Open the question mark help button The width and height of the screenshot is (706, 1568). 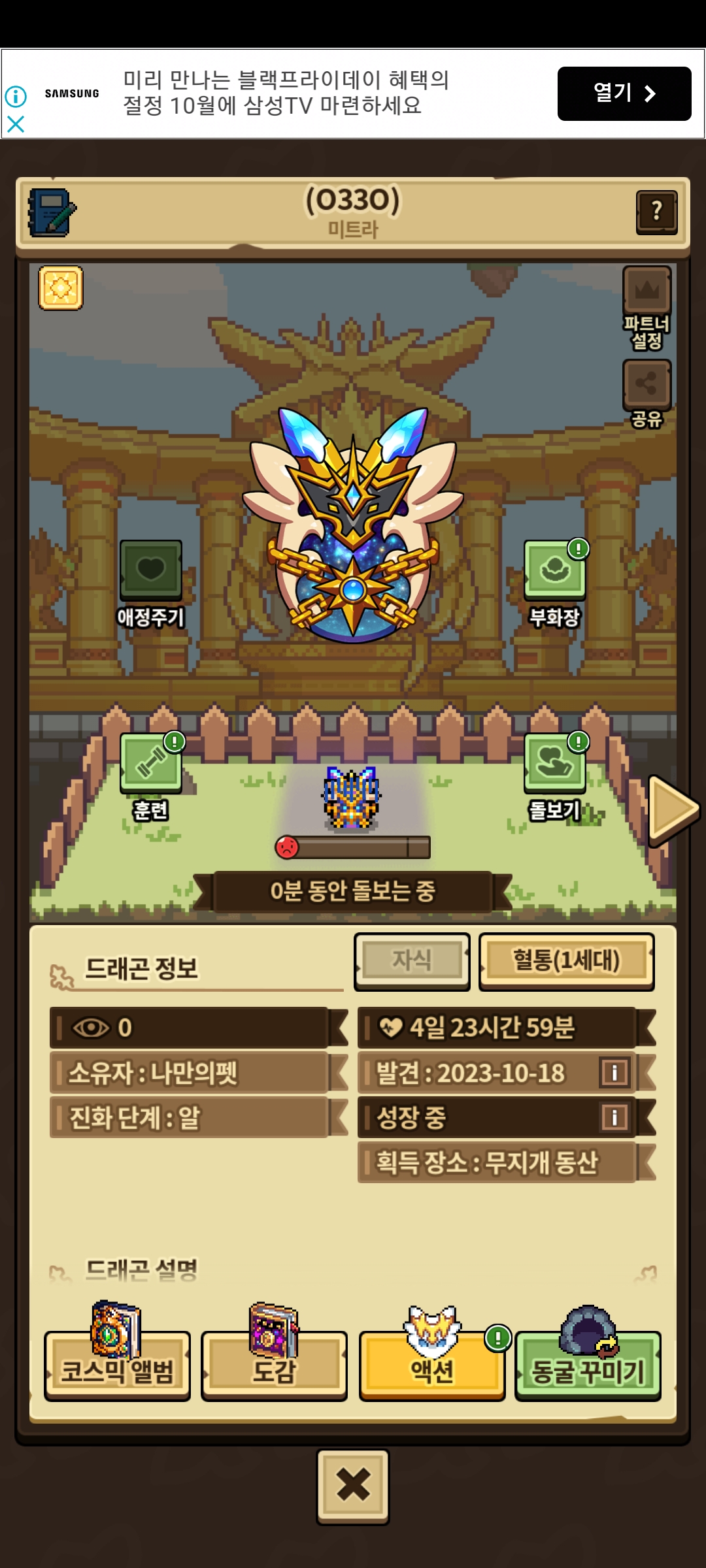656,212
